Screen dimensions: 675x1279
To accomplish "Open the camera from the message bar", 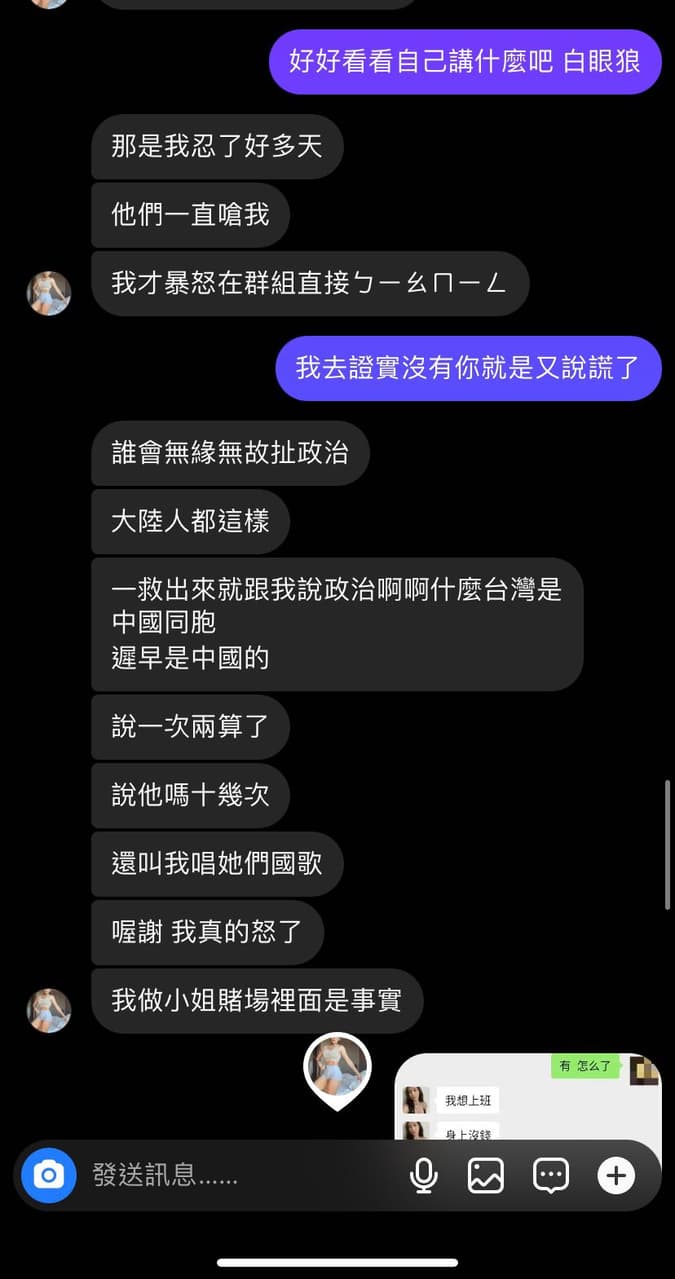I will 49,1175.
